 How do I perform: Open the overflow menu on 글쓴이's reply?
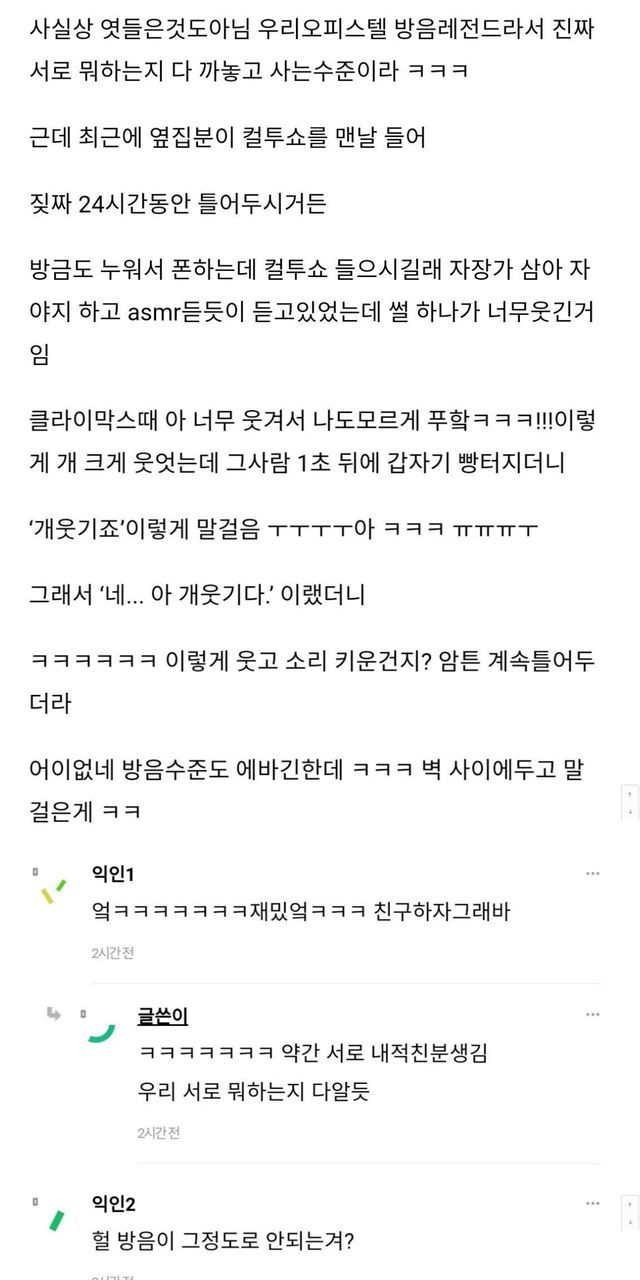593,1015
